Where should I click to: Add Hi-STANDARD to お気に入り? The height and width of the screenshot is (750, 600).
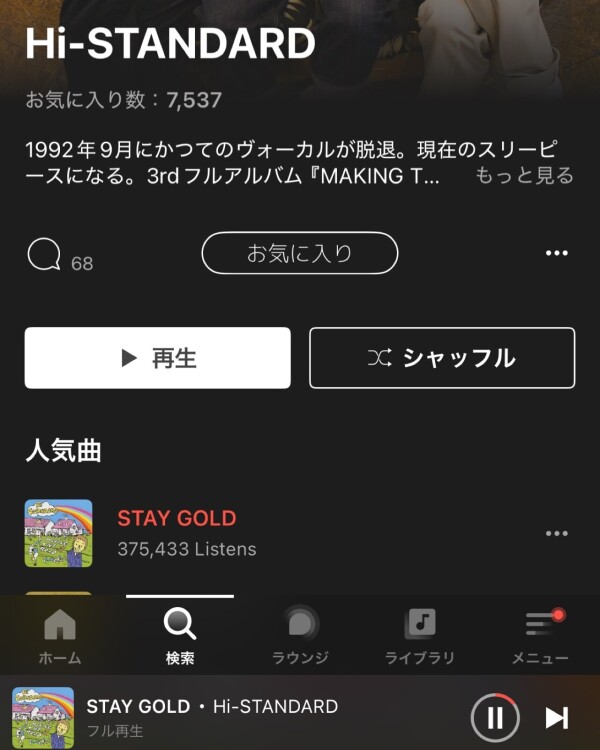(x=300, y=253)
